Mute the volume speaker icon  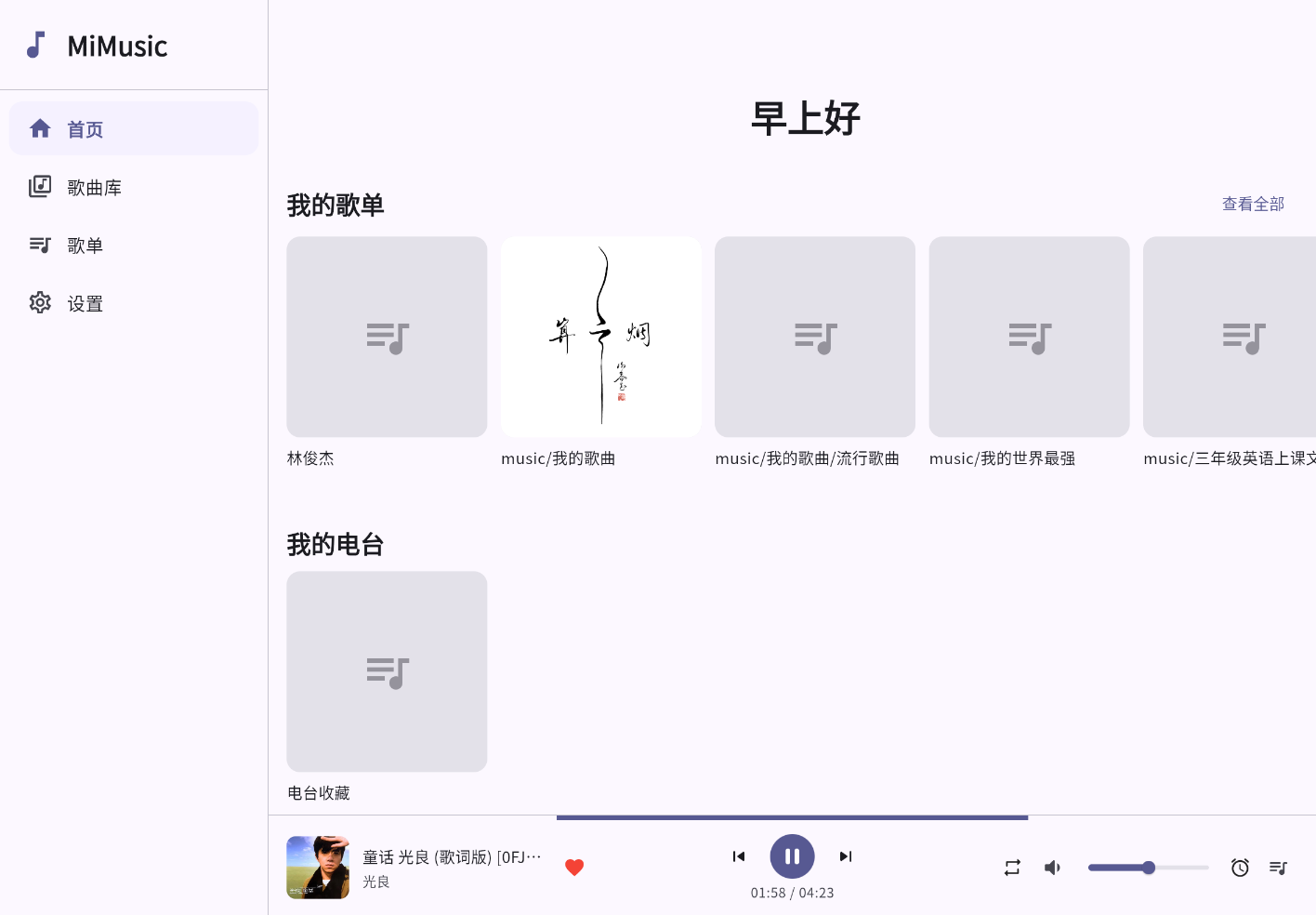point(1052,868)
